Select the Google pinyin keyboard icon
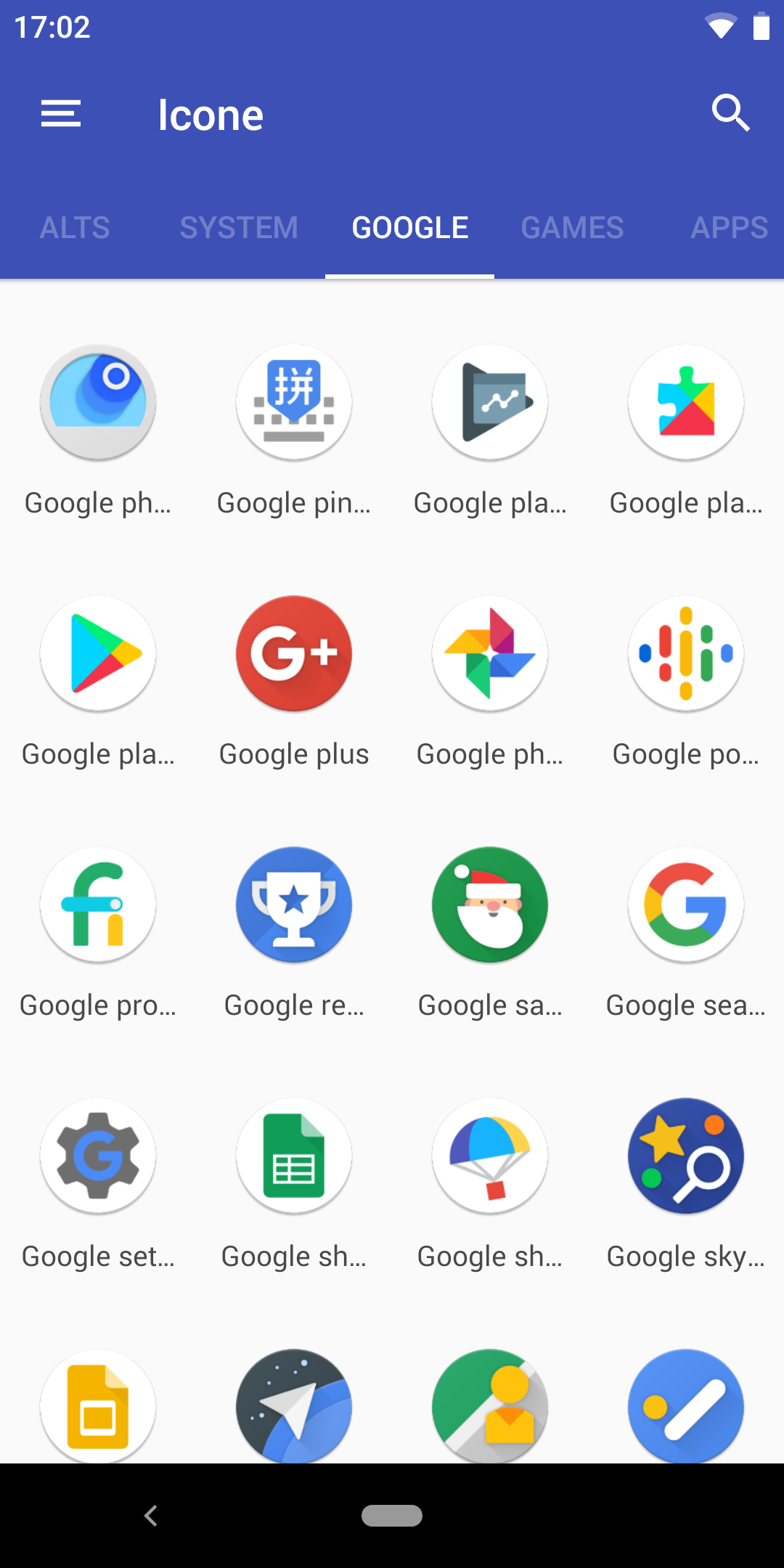This screenshot has width=784, height=1568. tap(294, 403)
